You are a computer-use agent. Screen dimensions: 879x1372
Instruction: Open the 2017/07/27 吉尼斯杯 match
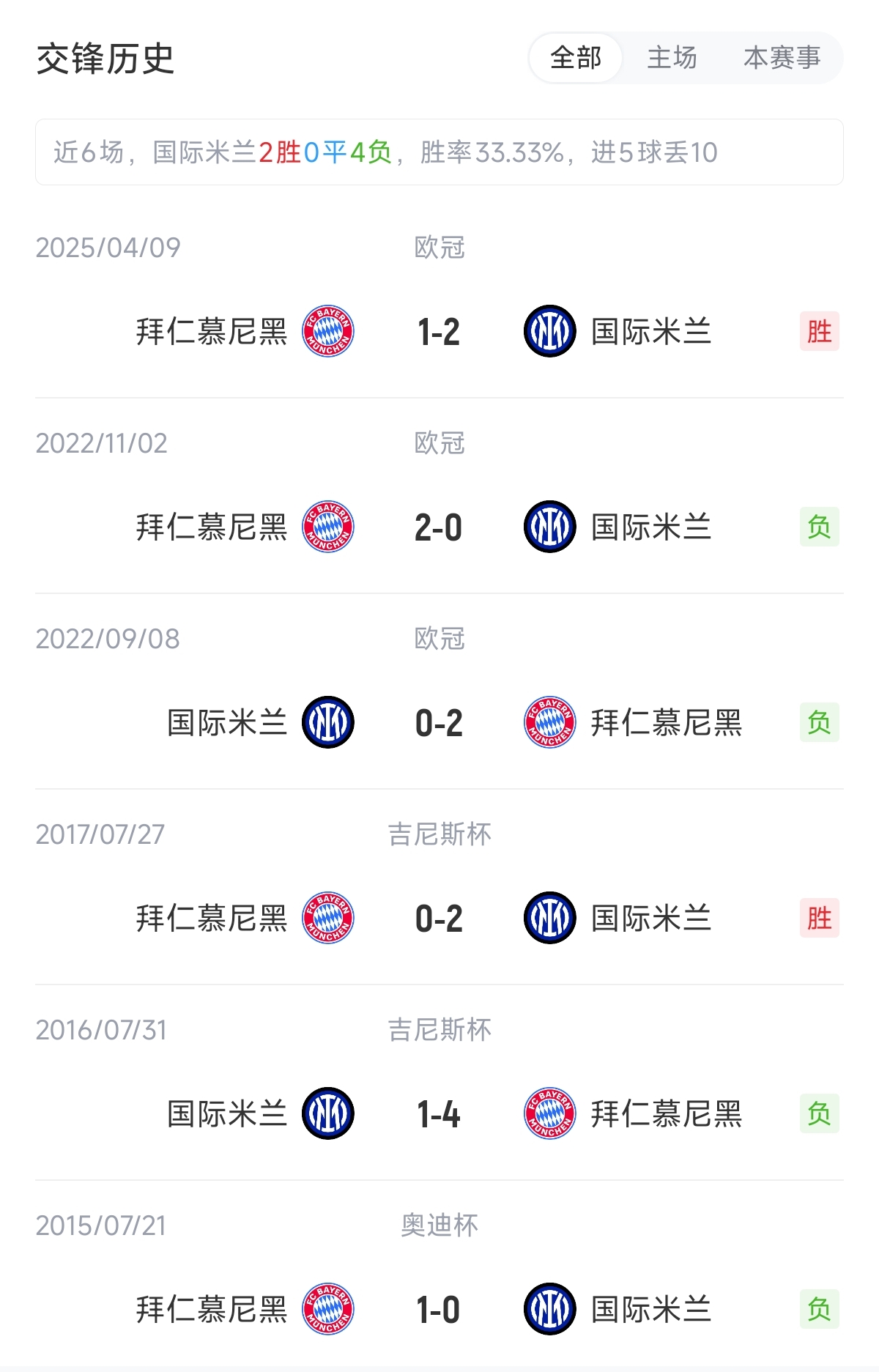(438, 919)
